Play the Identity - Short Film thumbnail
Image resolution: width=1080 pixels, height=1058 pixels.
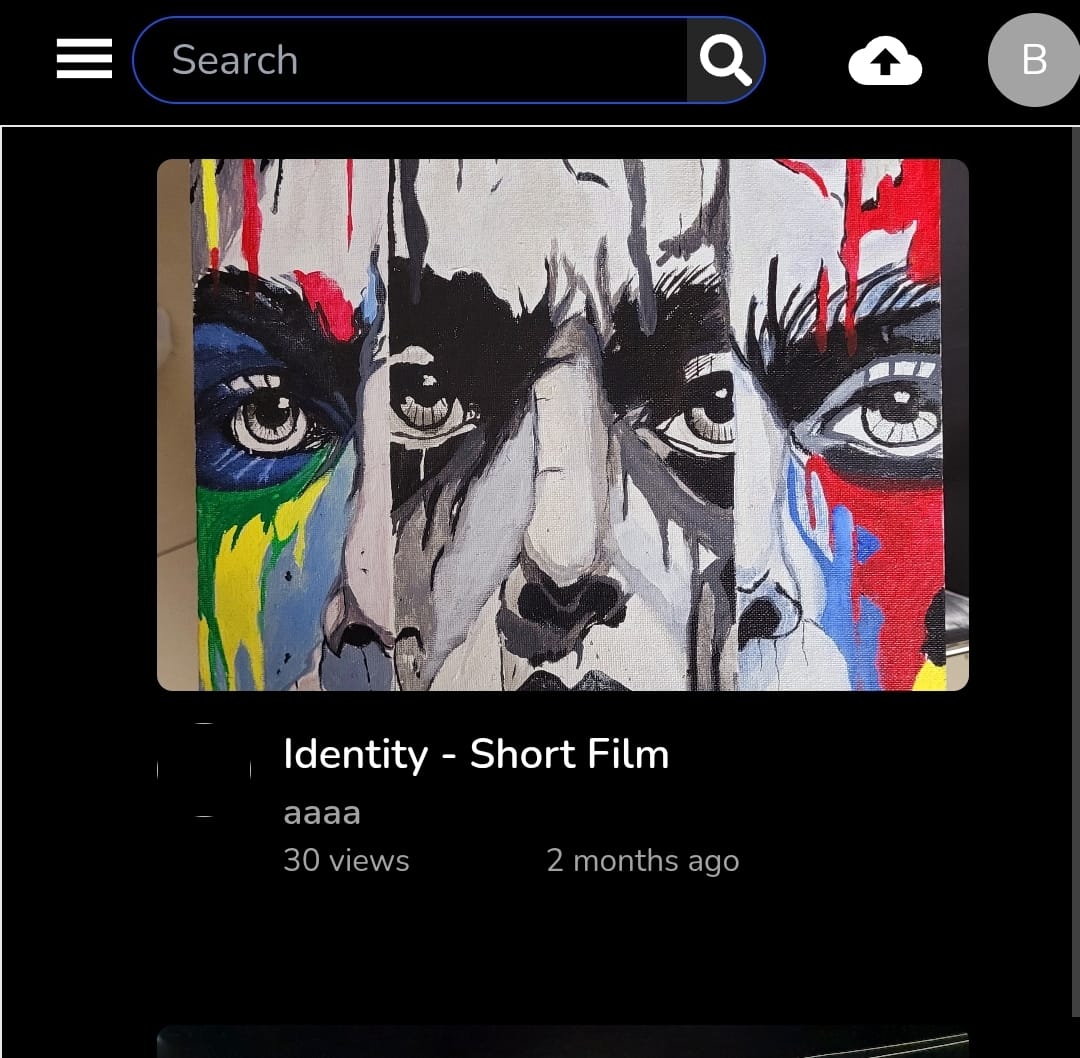point(562,425)
